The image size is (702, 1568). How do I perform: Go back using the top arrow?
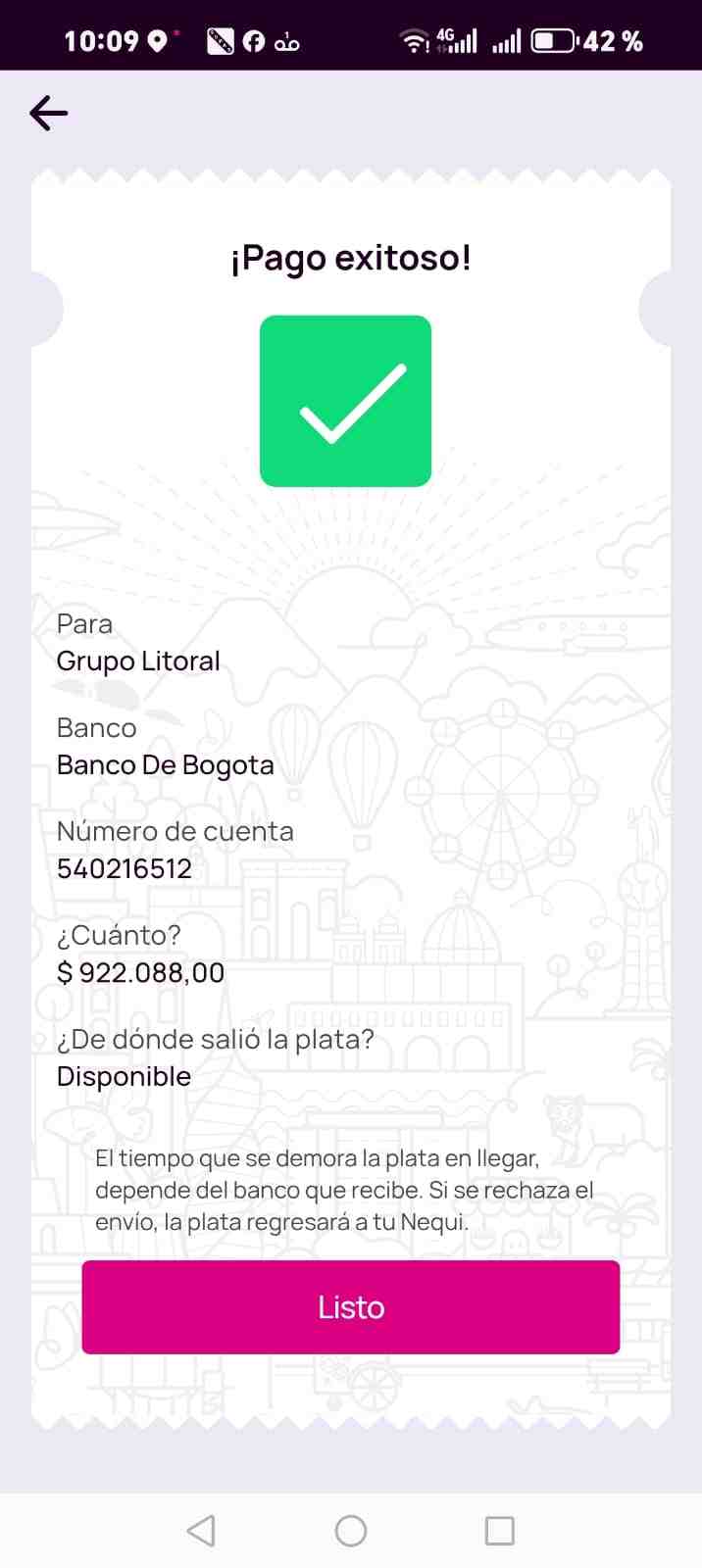tap(49, 114)
